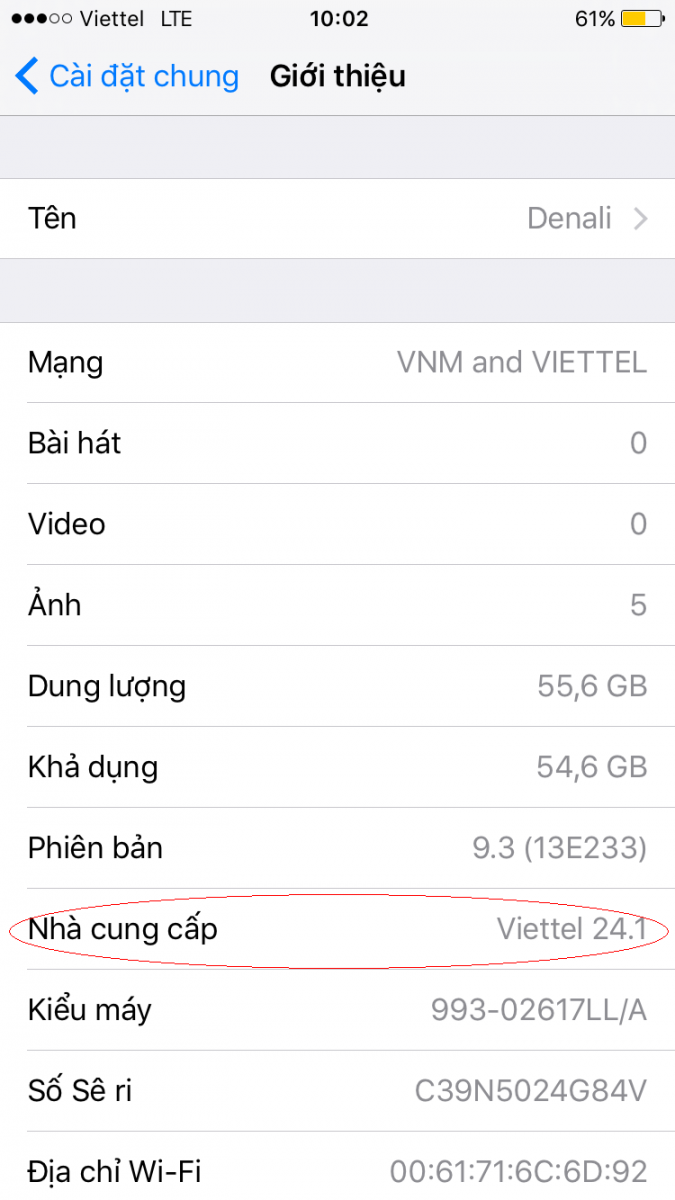Tap the Kiểu máy row
This screenshot has height=1200, width=675.
tap(337, 1011)
